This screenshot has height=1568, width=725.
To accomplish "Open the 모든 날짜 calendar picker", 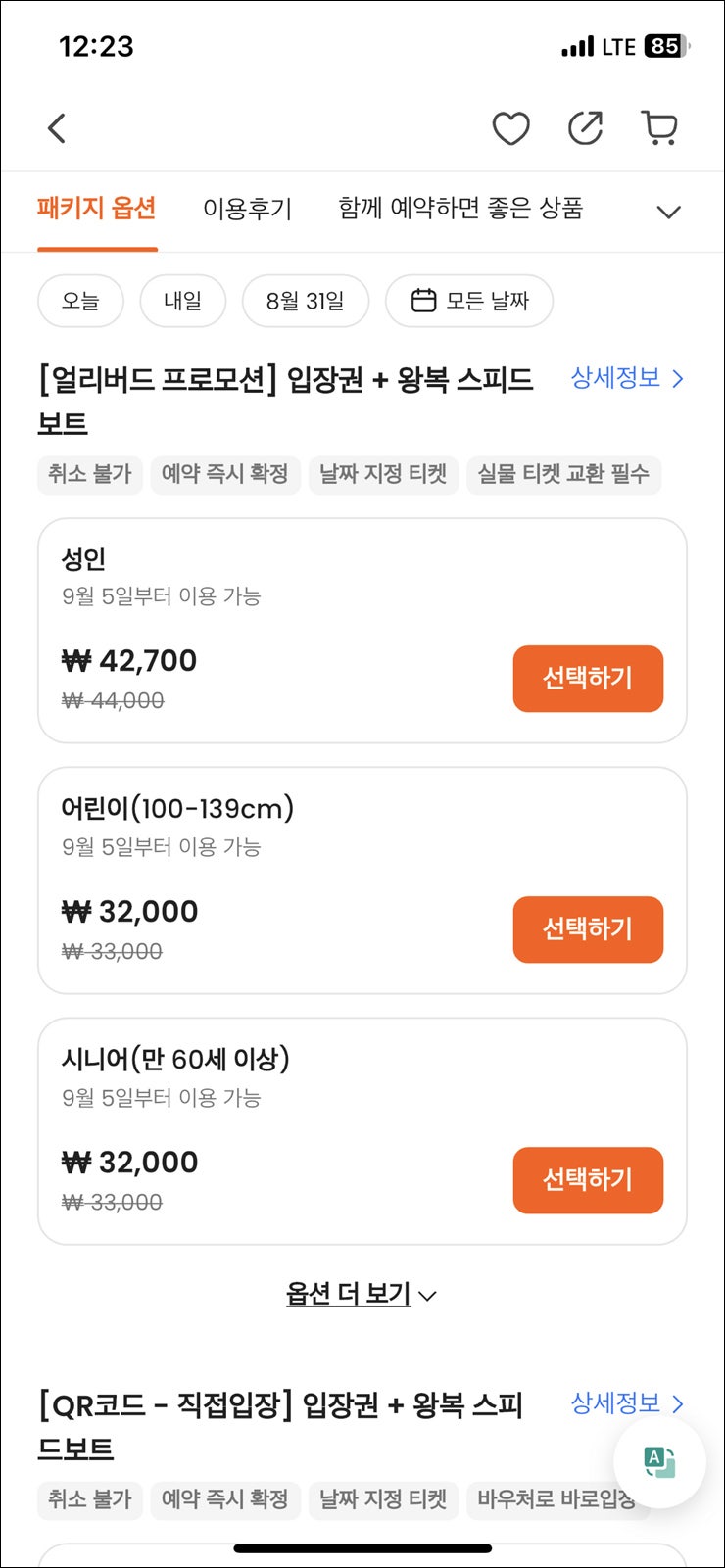I will pos(469,301).
